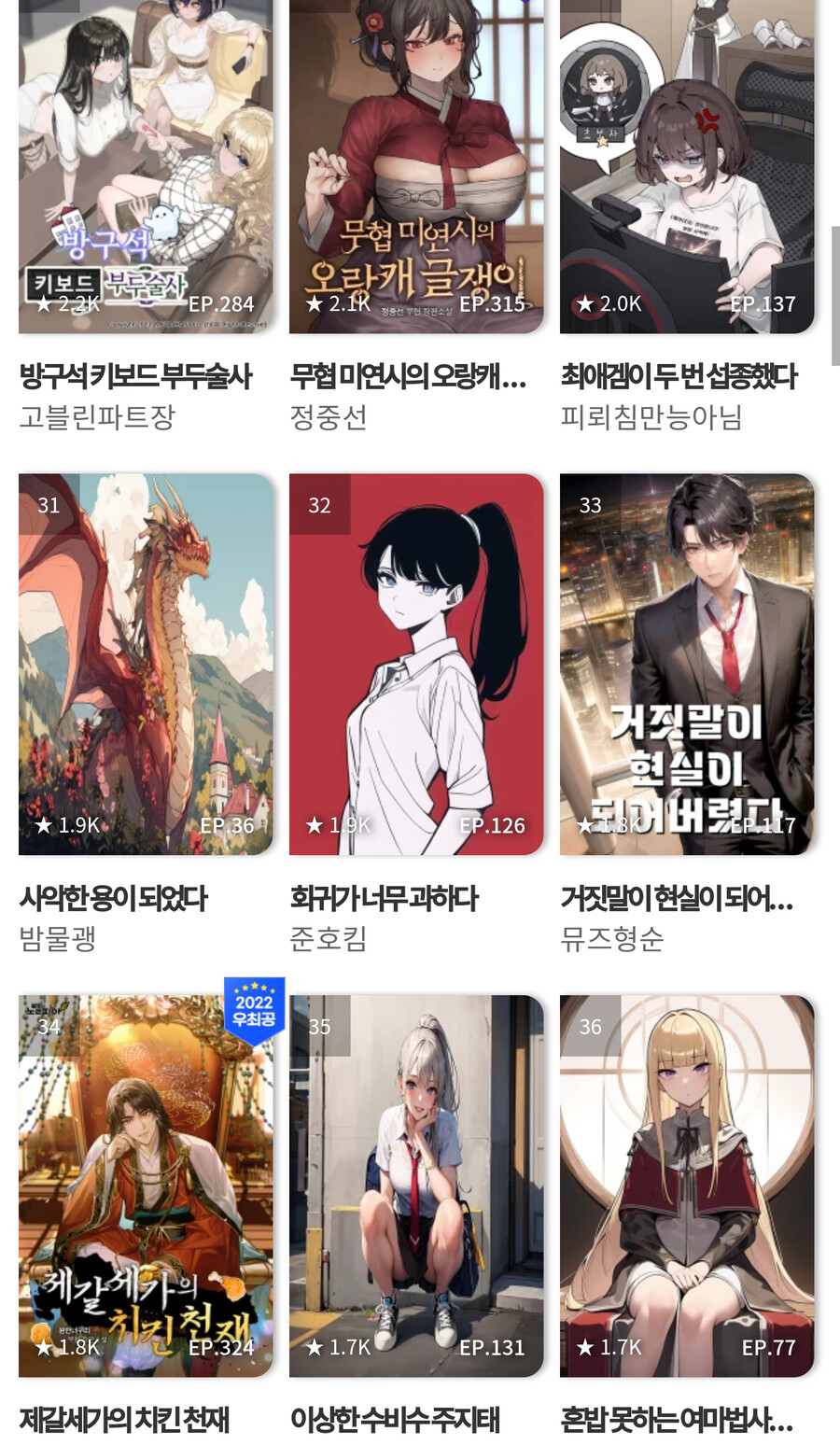The height and width of the screenshot is (1445, 840).
Task: Open rank 33 novel 거짓말이 현실이 되어버렸다
Action: click(x=687, y=664)
